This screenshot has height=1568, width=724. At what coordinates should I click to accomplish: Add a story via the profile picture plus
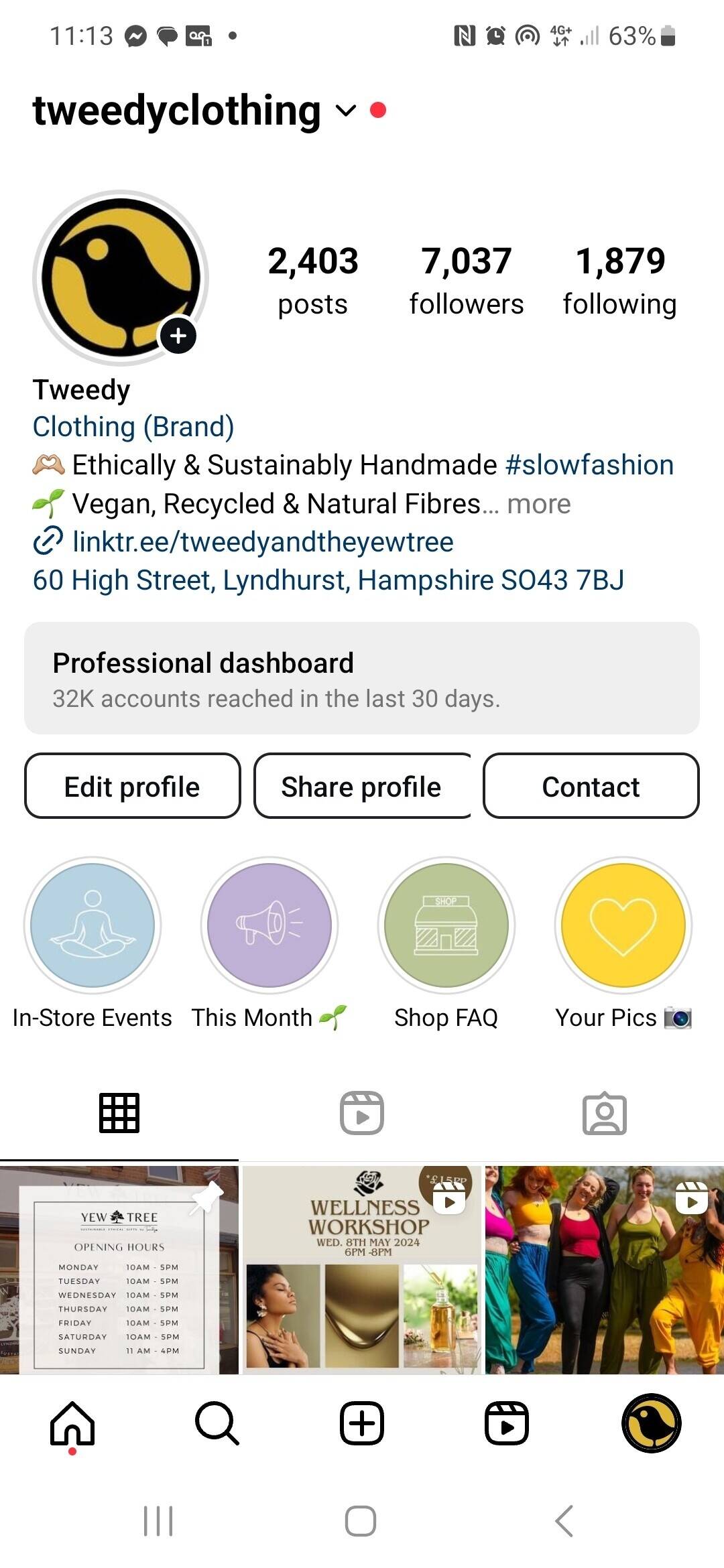pyautogui.click(x=178, y=336)
